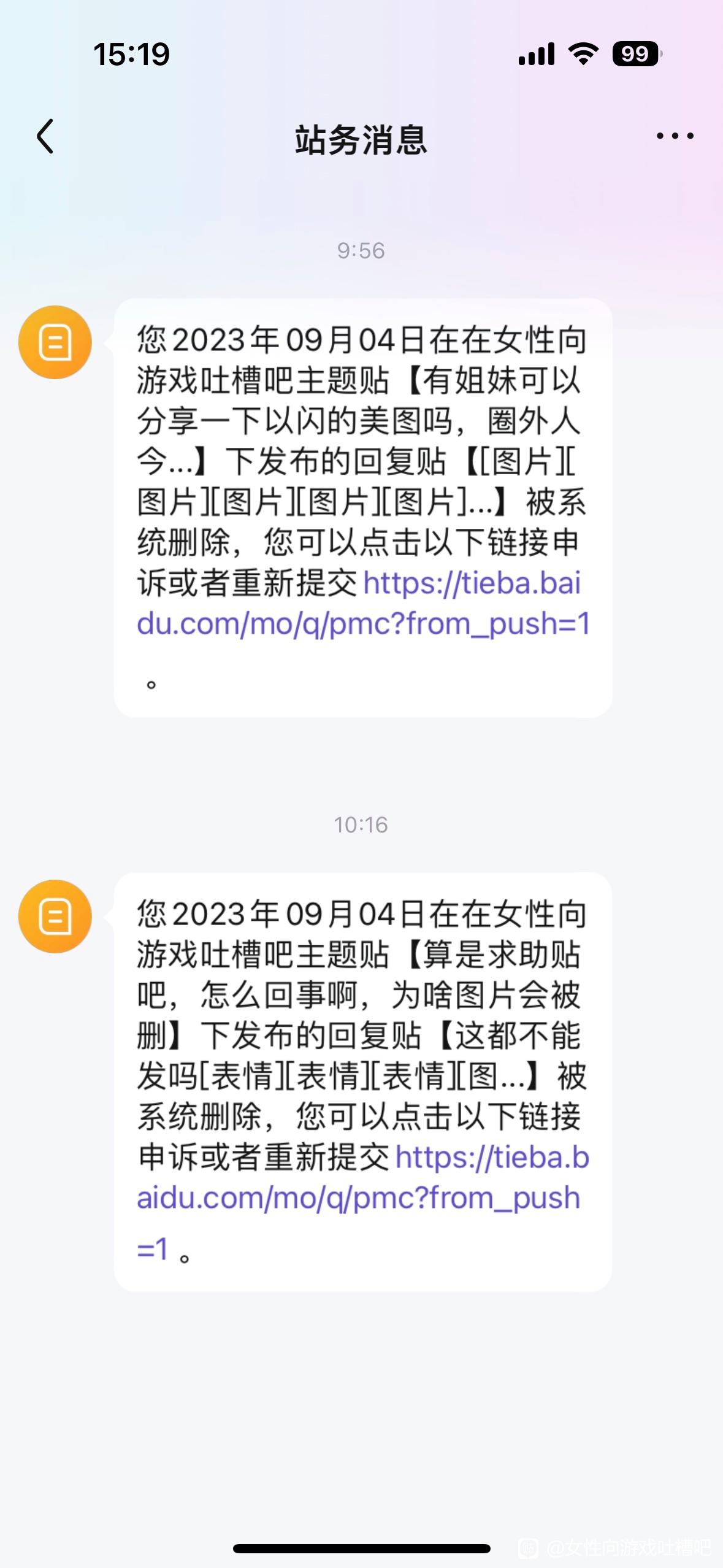Open the appeal link in the 9:56 message
723x1568 pixels.
tap(363, 603)
